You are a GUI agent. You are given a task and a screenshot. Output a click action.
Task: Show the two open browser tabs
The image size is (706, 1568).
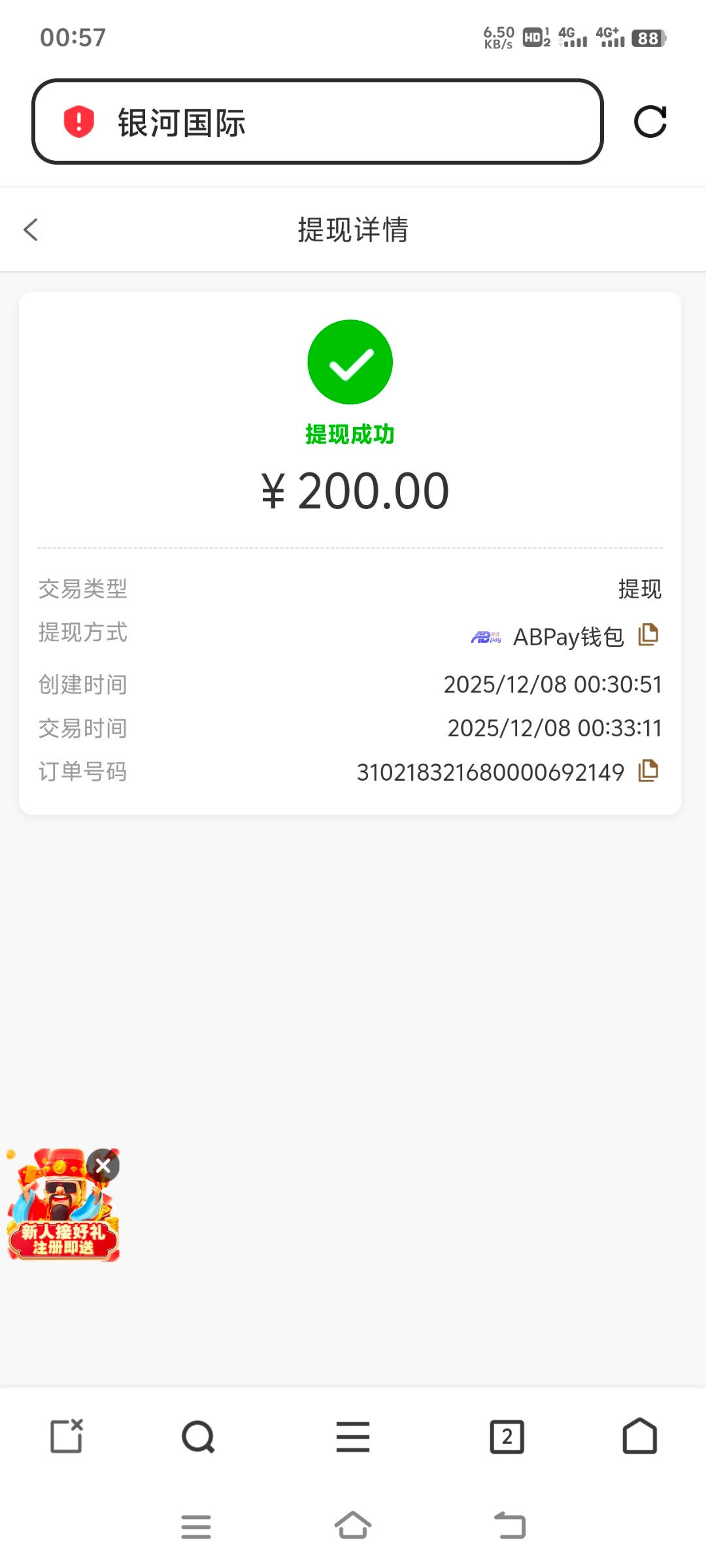[507, 1437]
